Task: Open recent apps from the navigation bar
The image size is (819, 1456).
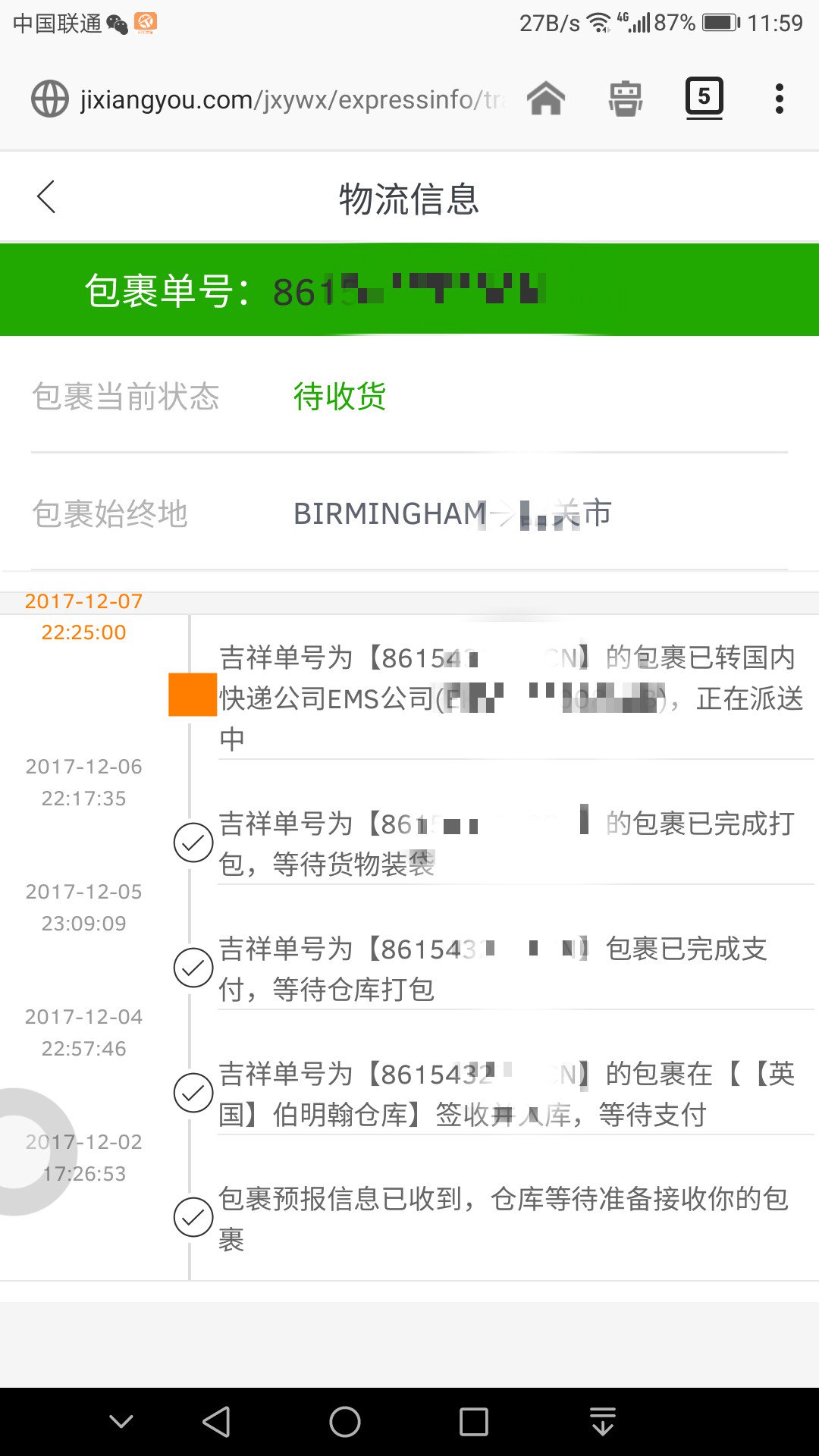Action: pos(474,1422)
